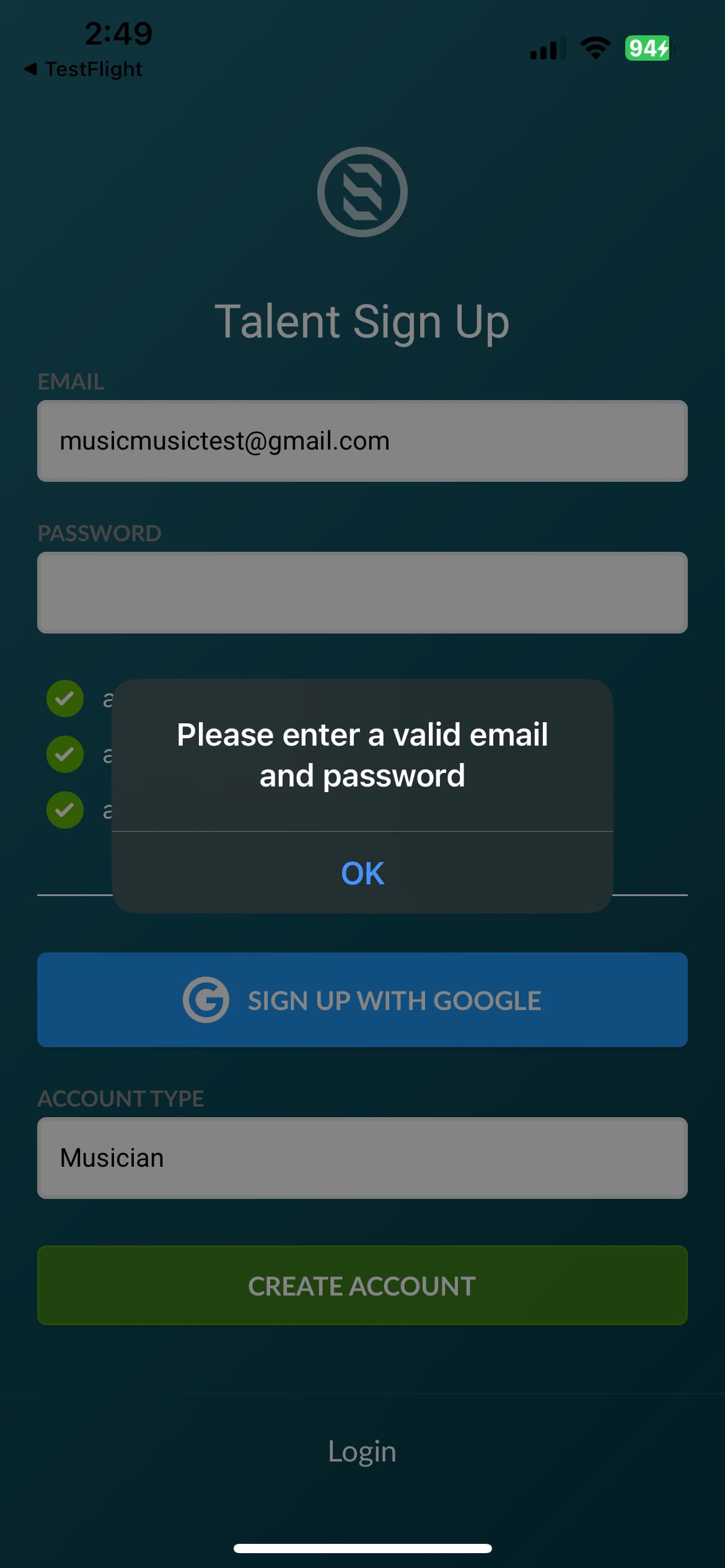Image resolution: width=725 pixels, height=1568 pixels.
Task: Return to TestFlight via back link
Action: pos(84,69)
